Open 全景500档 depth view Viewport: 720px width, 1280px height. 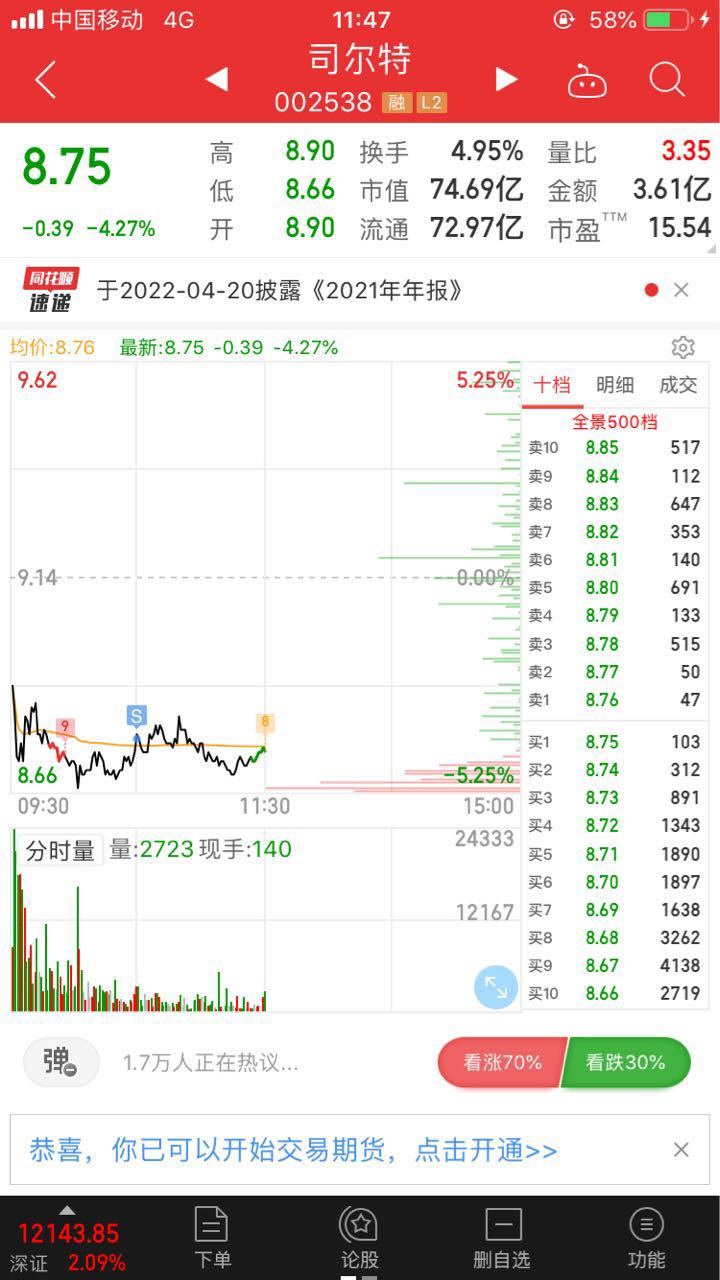[x=615, y=421]
